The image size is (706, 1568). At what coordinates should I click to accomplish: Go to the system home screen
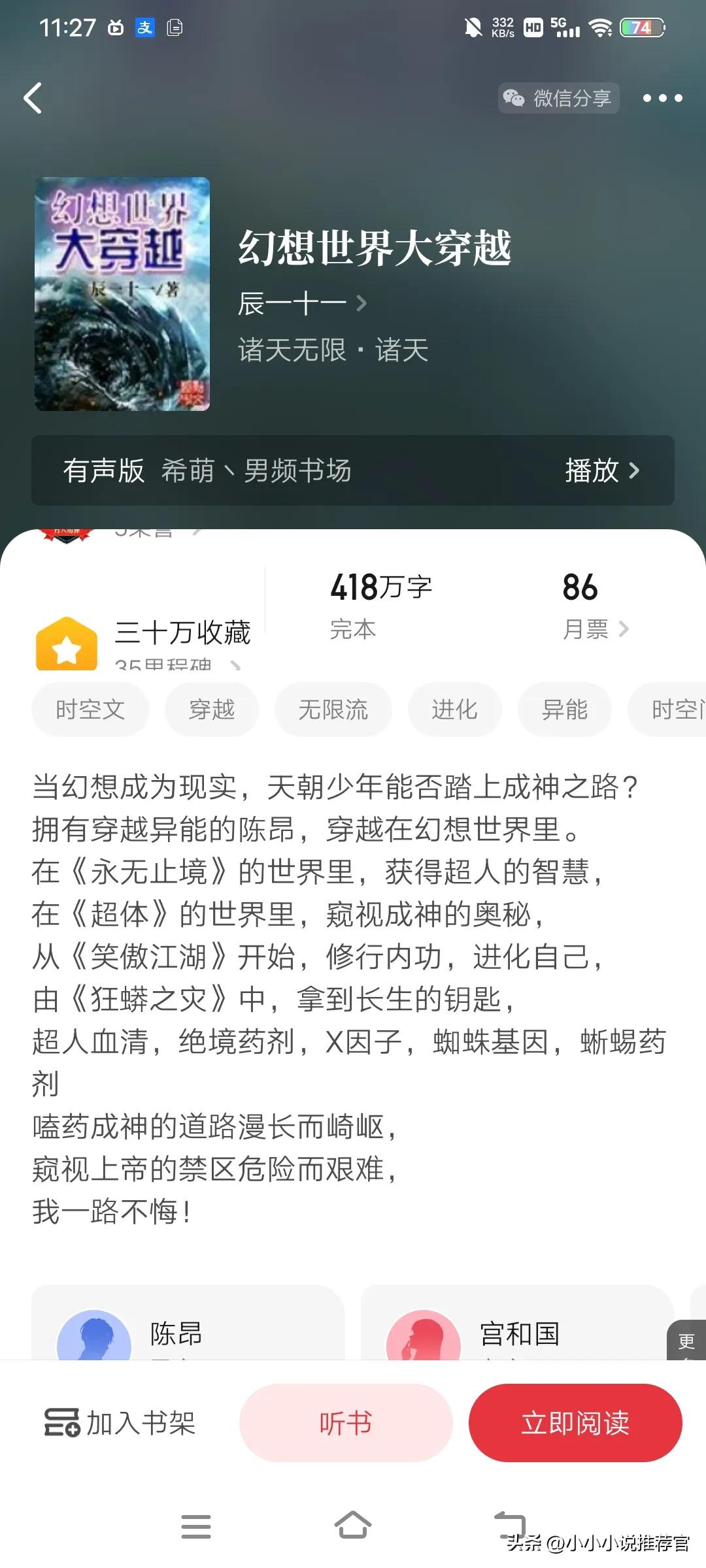352,1526
